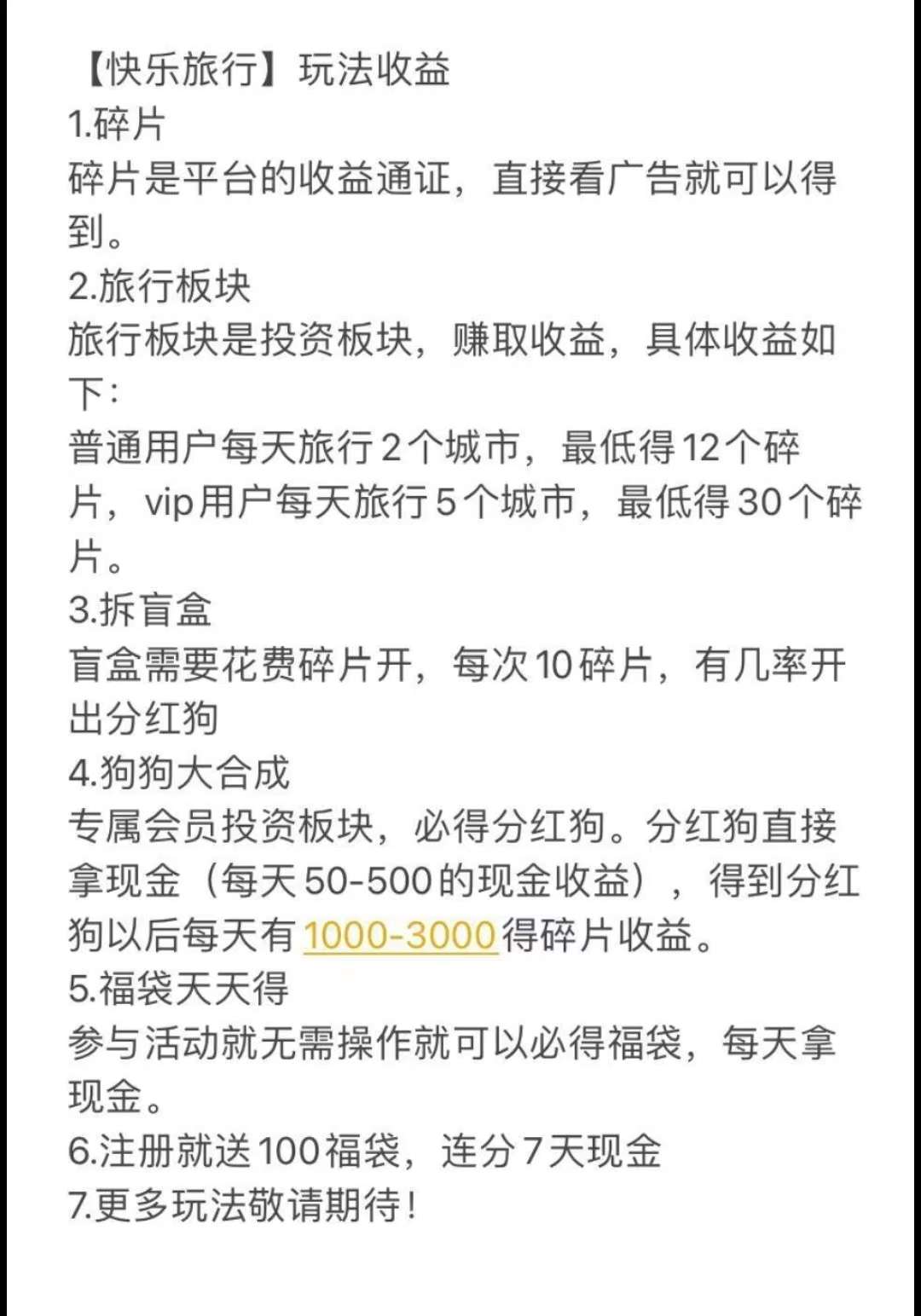Screen dimensions: 921x1316
Task: Open the underlined 1000-3000 link
Action: (x=400, y=935)
